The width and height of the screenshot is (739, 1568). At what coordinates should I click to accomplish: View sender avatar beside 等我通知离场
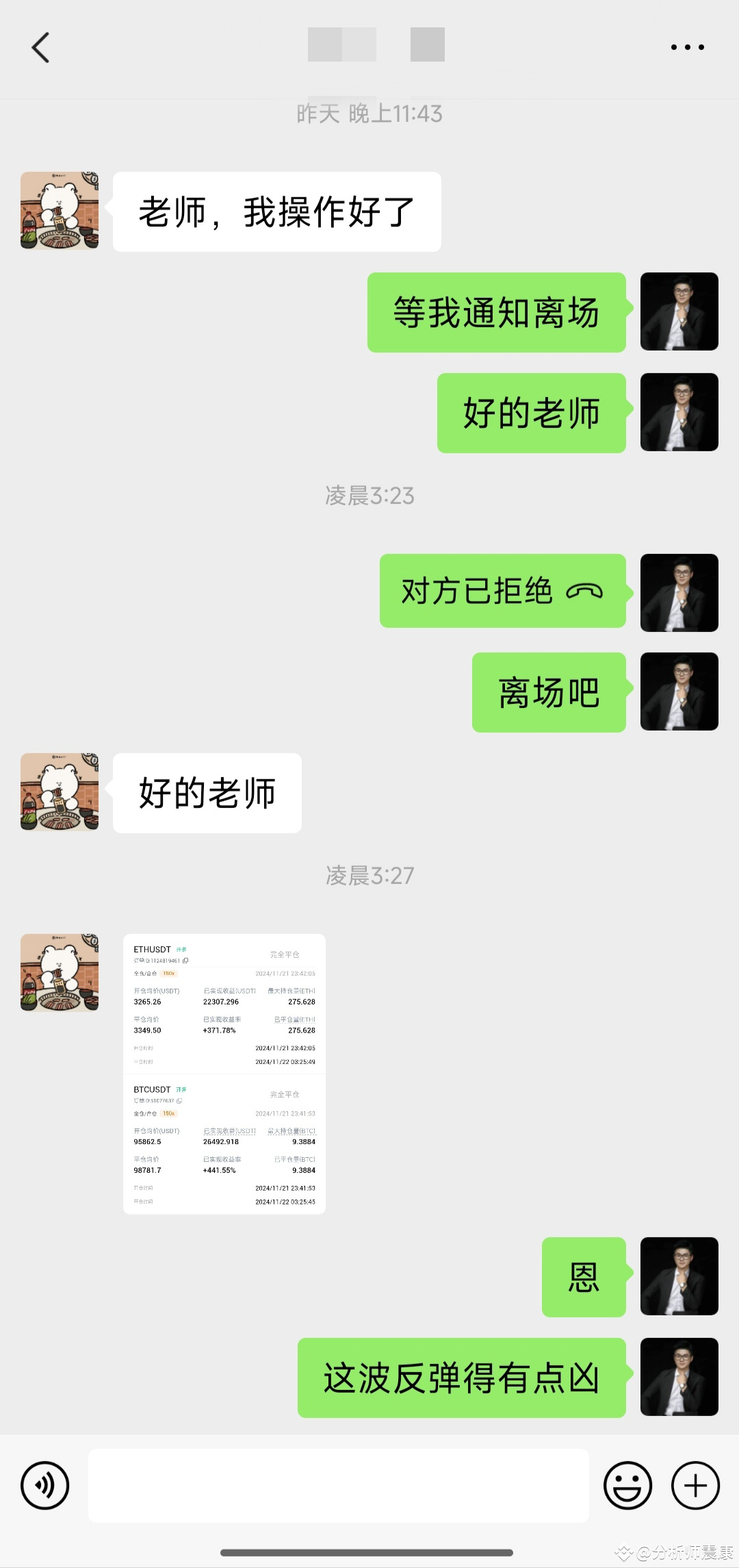point(679,312)
